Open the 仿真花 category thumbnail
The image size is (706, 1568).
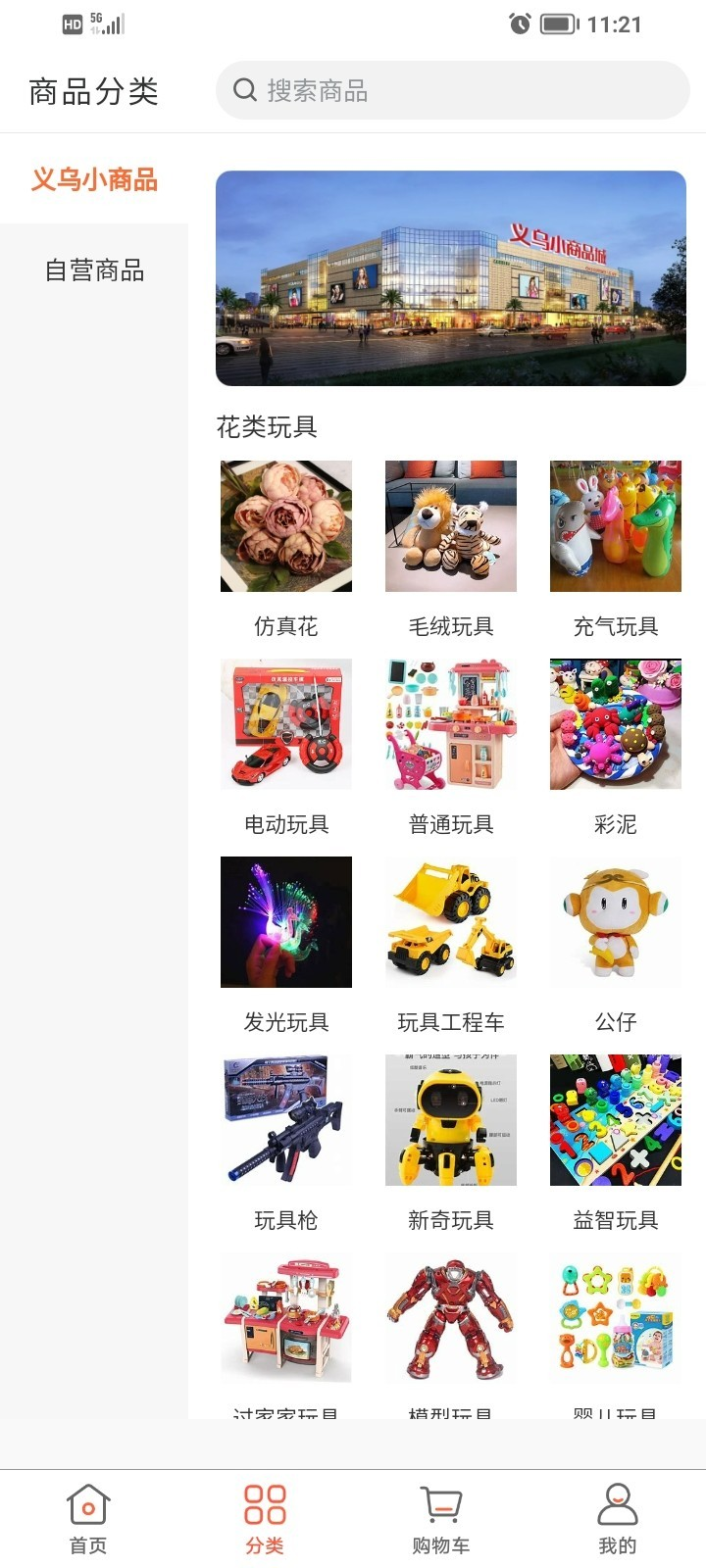click(x=285, y=525)
